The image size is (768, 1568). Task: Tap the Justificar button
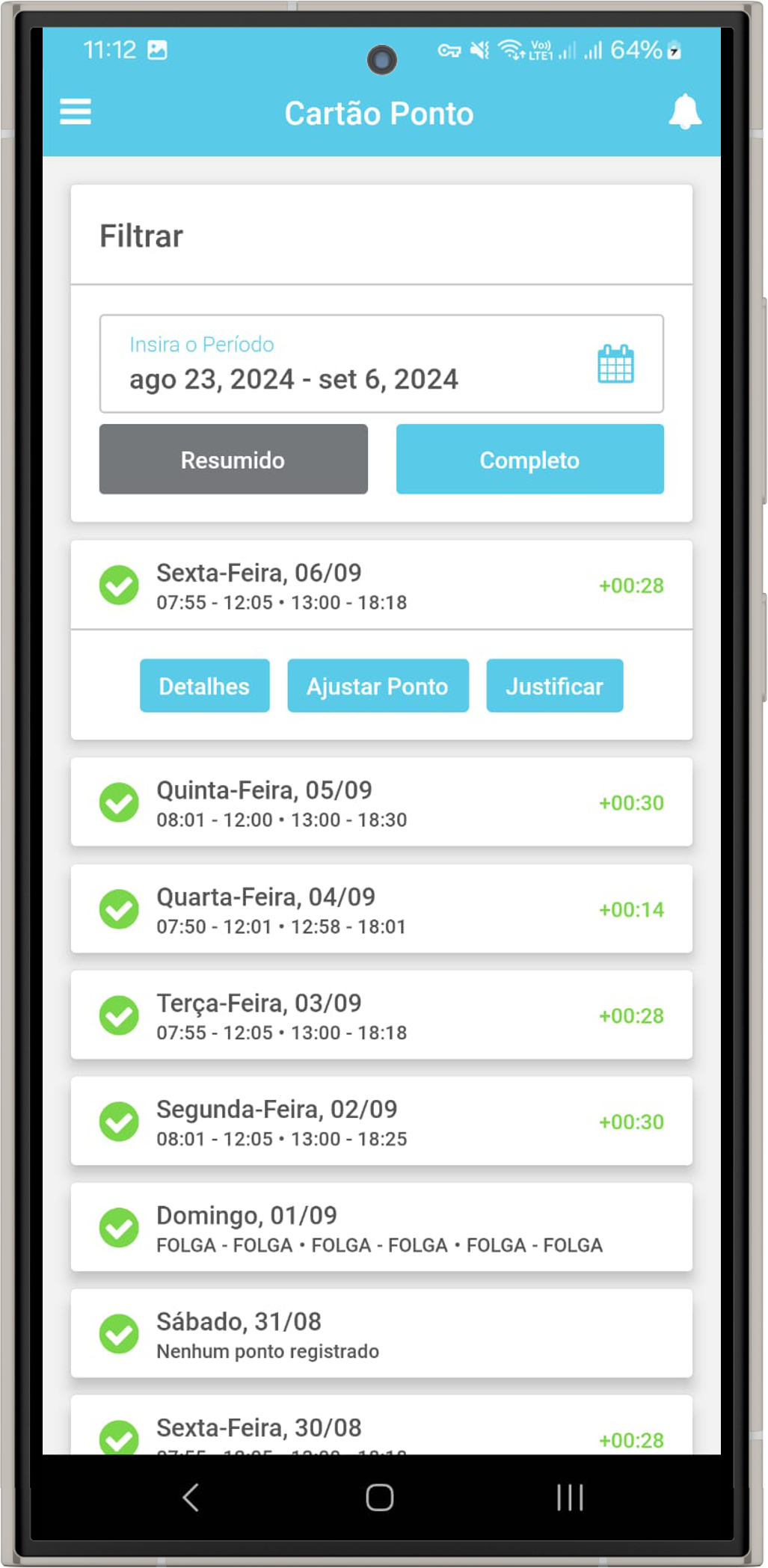point(554,686)
